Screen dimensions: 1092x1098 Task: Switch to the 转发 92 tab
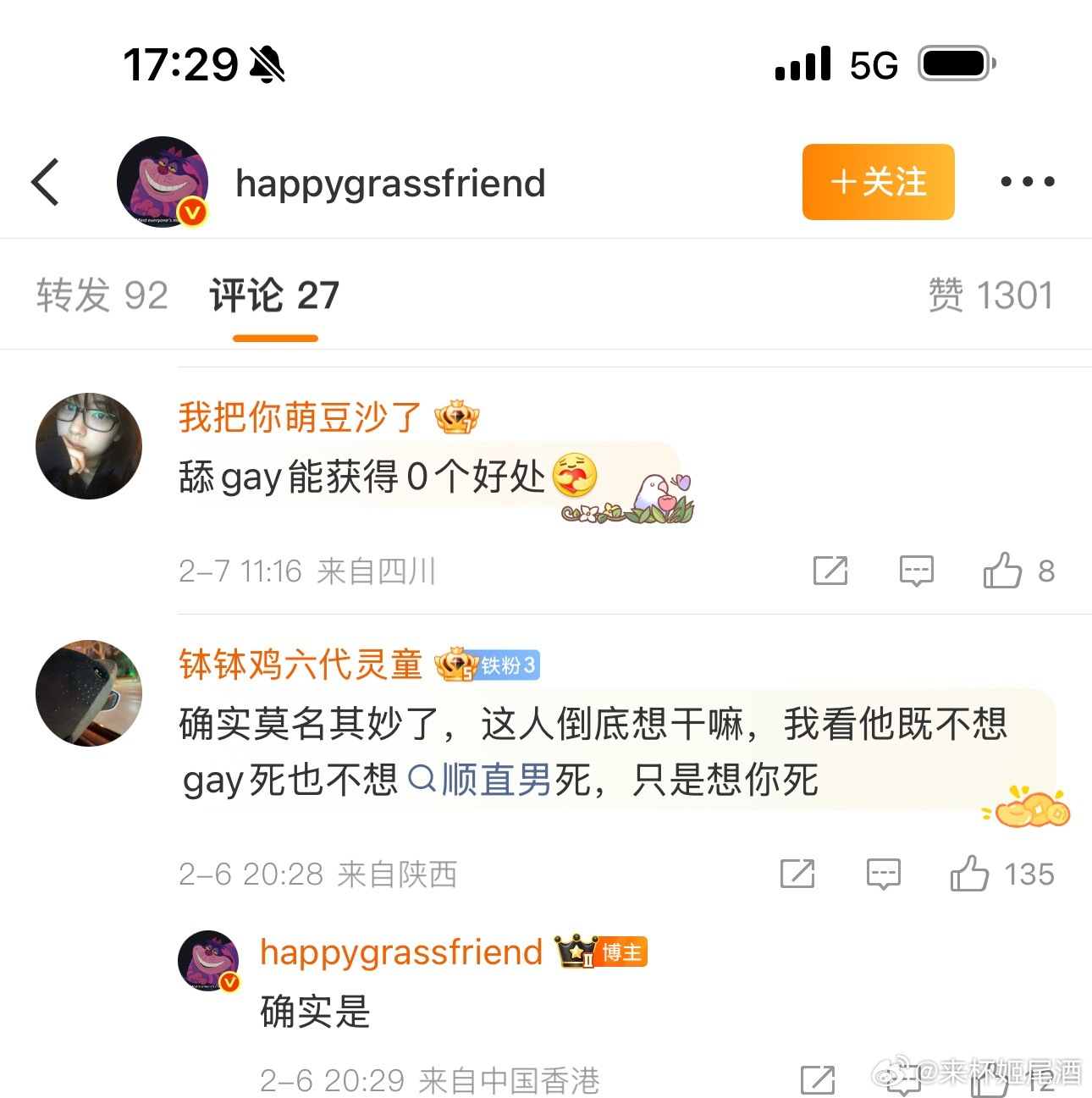click(x=102, y=295)
